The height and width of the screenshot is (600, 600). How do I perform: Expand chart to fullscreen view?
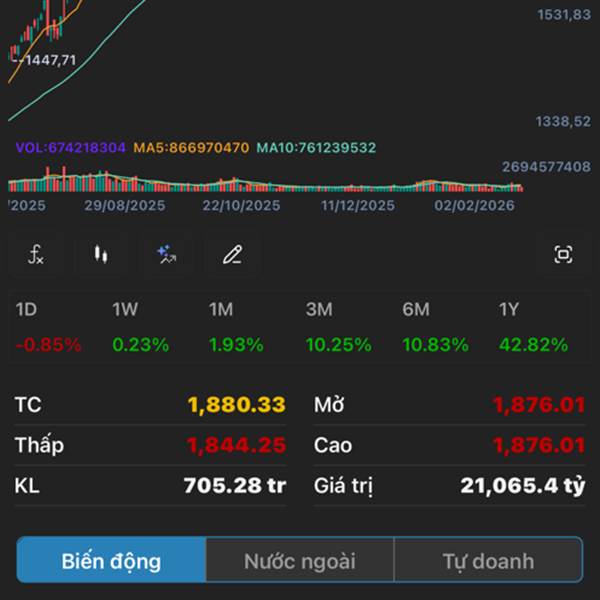click(x=563, y=254)
